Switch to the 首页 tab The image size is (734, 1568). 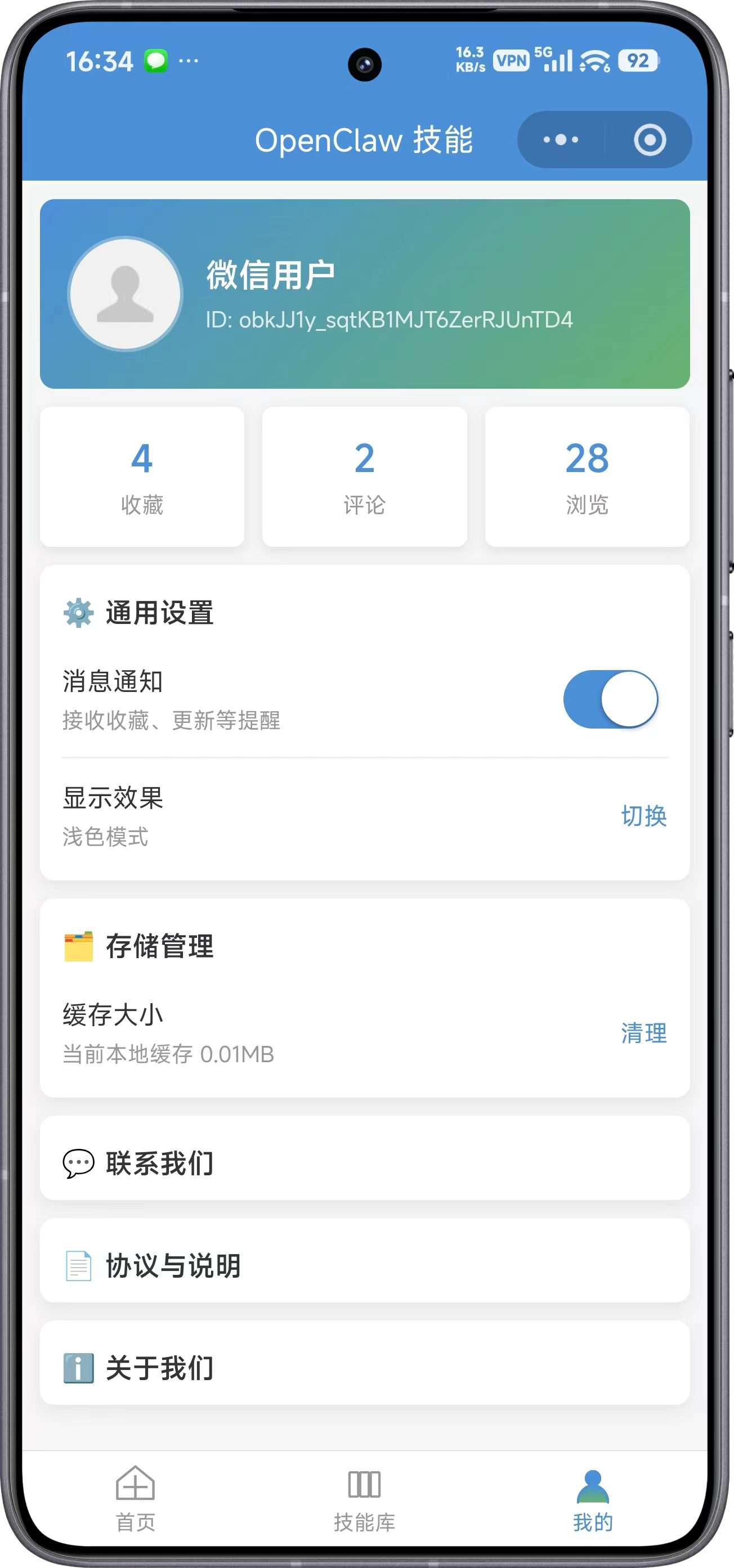135,1499
